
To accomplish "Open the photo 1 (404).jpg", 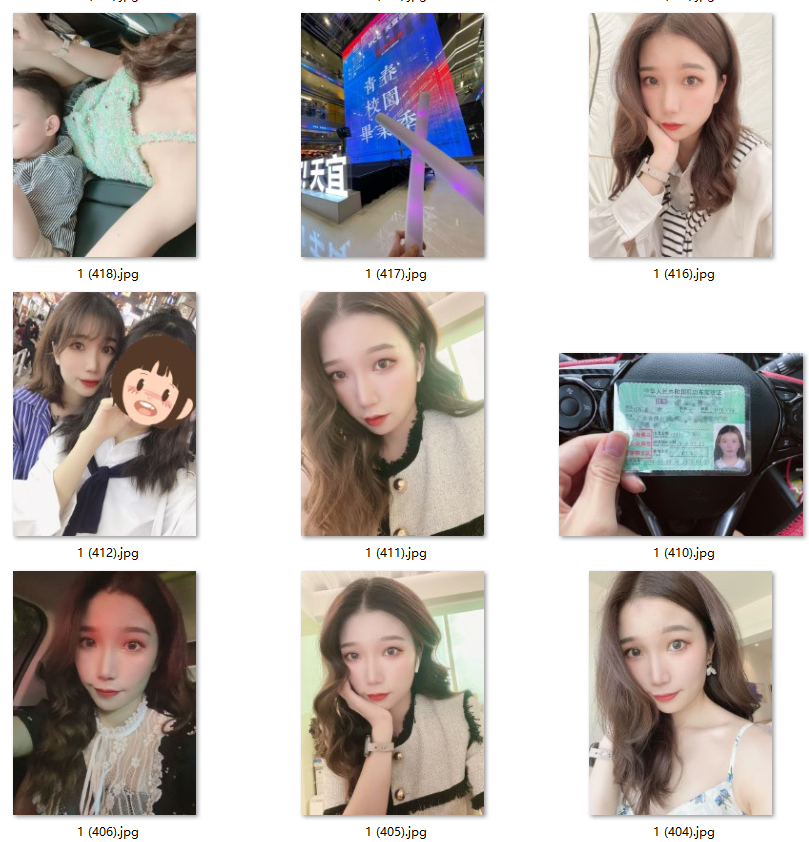I will pos(680,693).
